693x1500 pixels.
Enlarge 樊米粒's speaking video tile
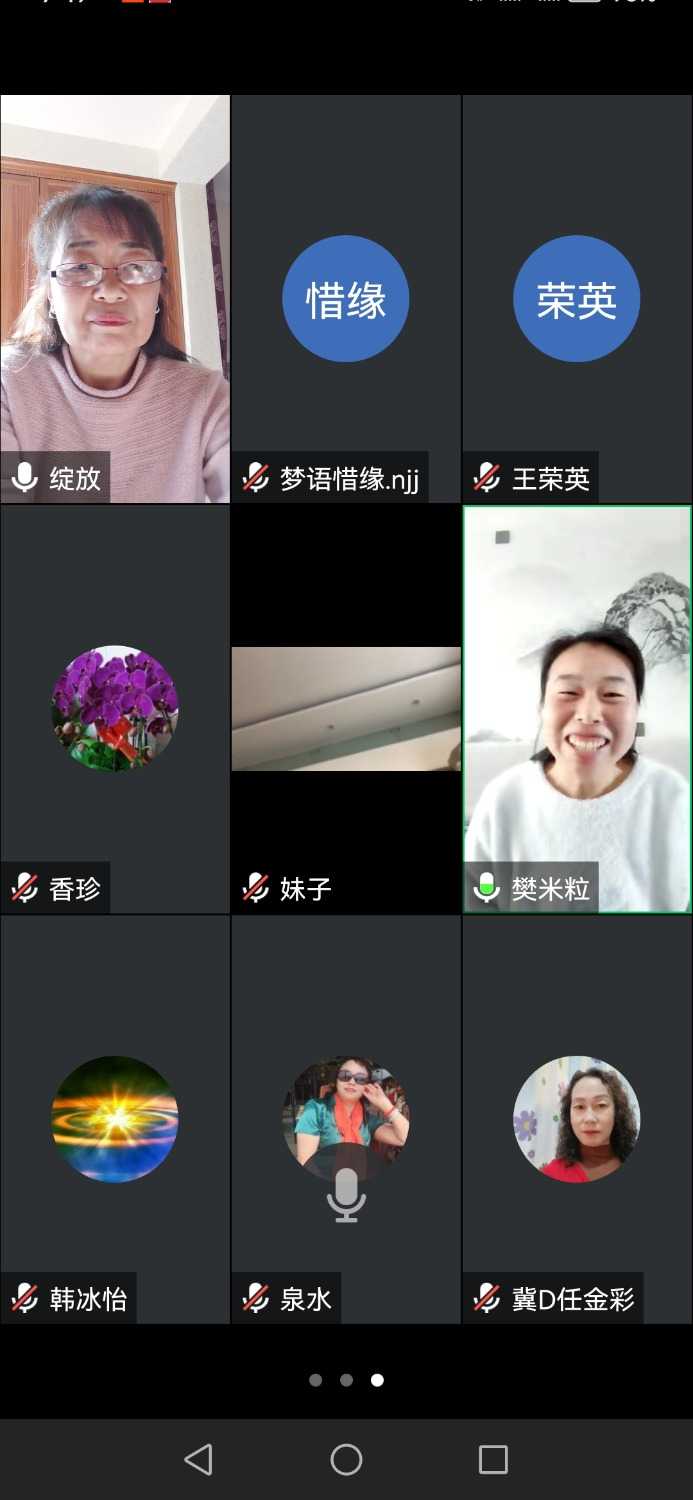(x=577, y=708)
